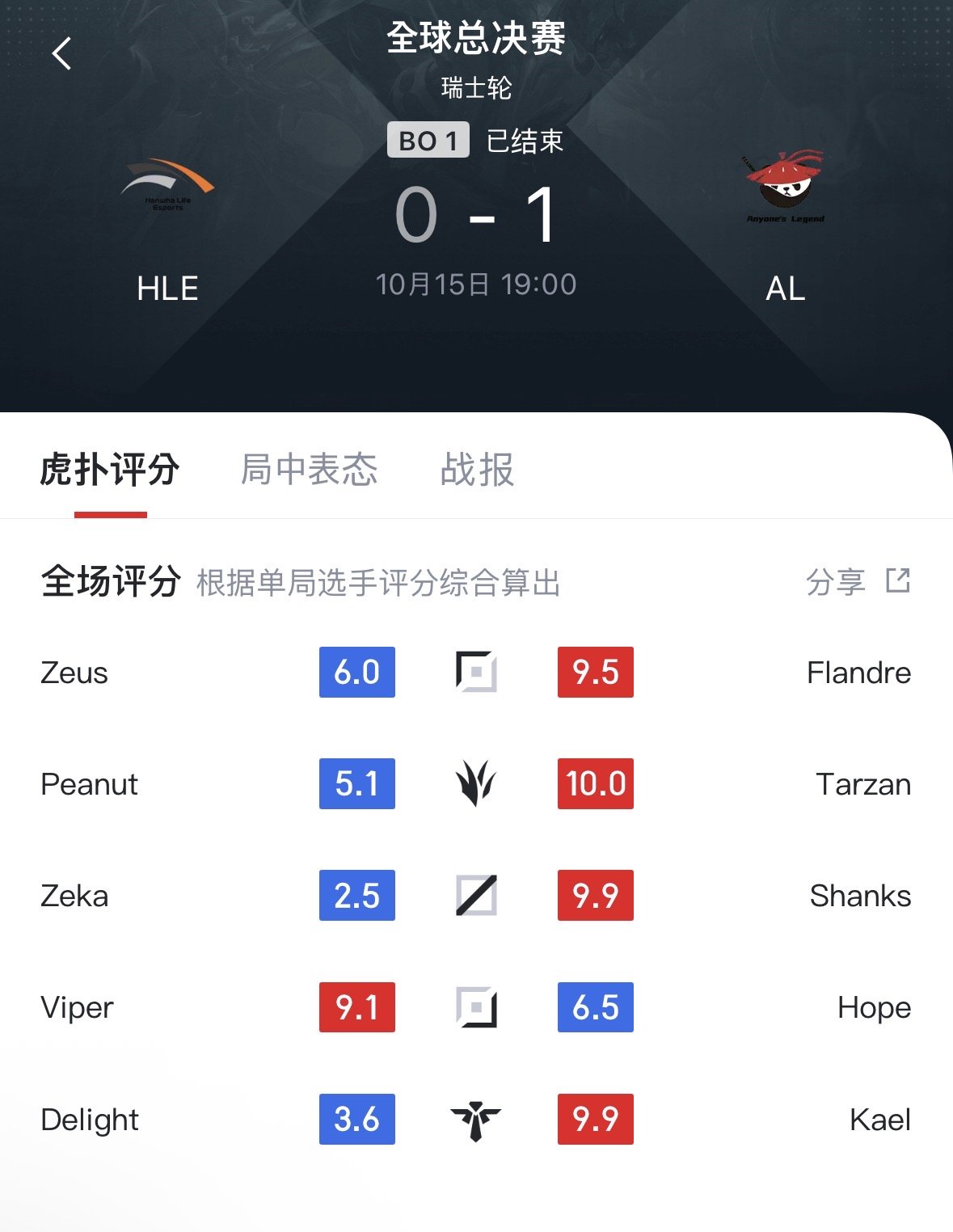The image size is (953, 1232).
Task: Open the HLE team page
Action: point(167,226)
